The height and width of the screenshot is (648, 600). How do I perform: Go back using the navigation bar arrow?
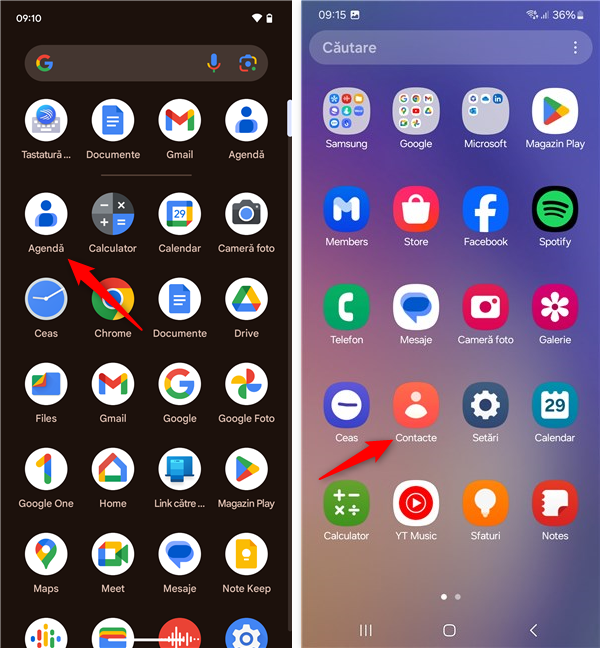coord(533,630)
